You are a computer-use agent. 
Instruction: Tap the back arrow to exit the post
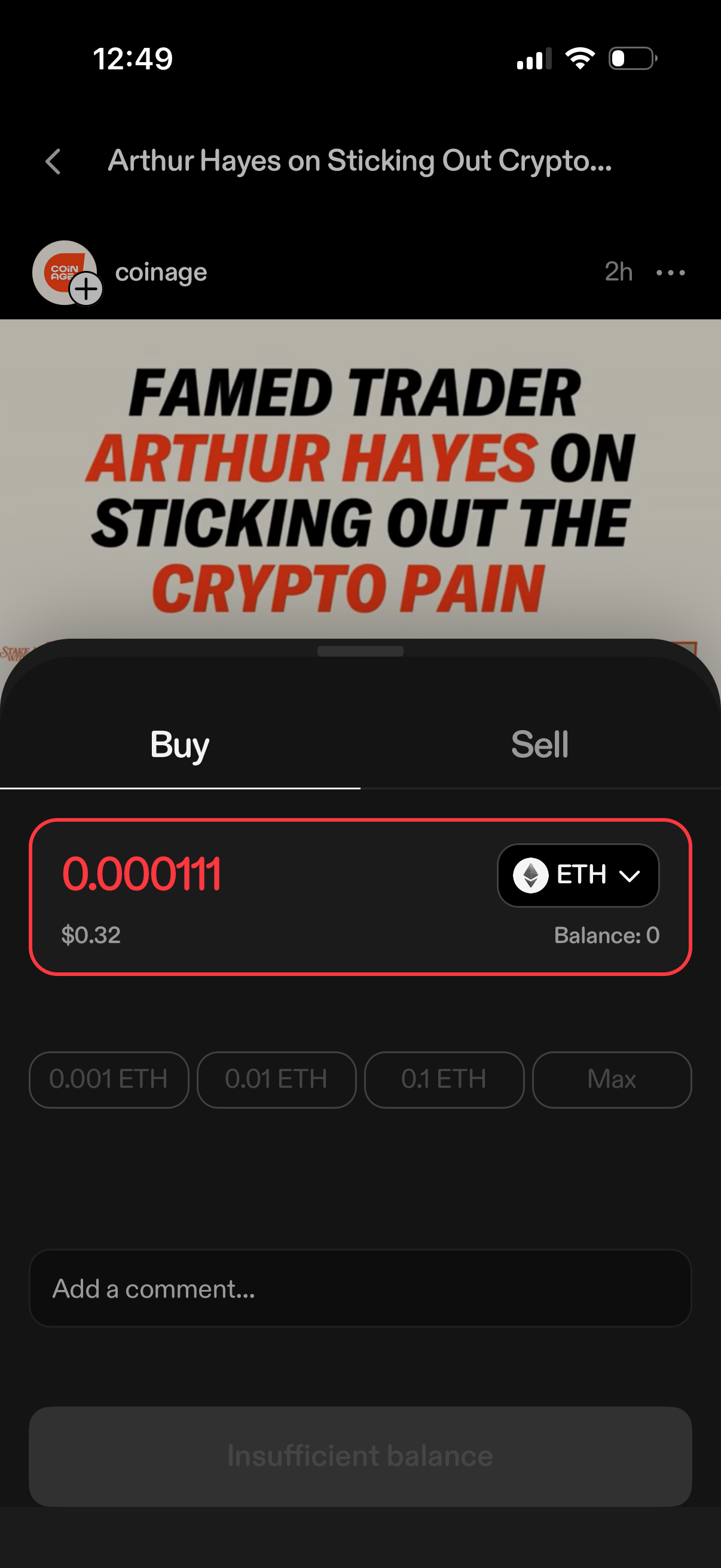coord(54,161)
